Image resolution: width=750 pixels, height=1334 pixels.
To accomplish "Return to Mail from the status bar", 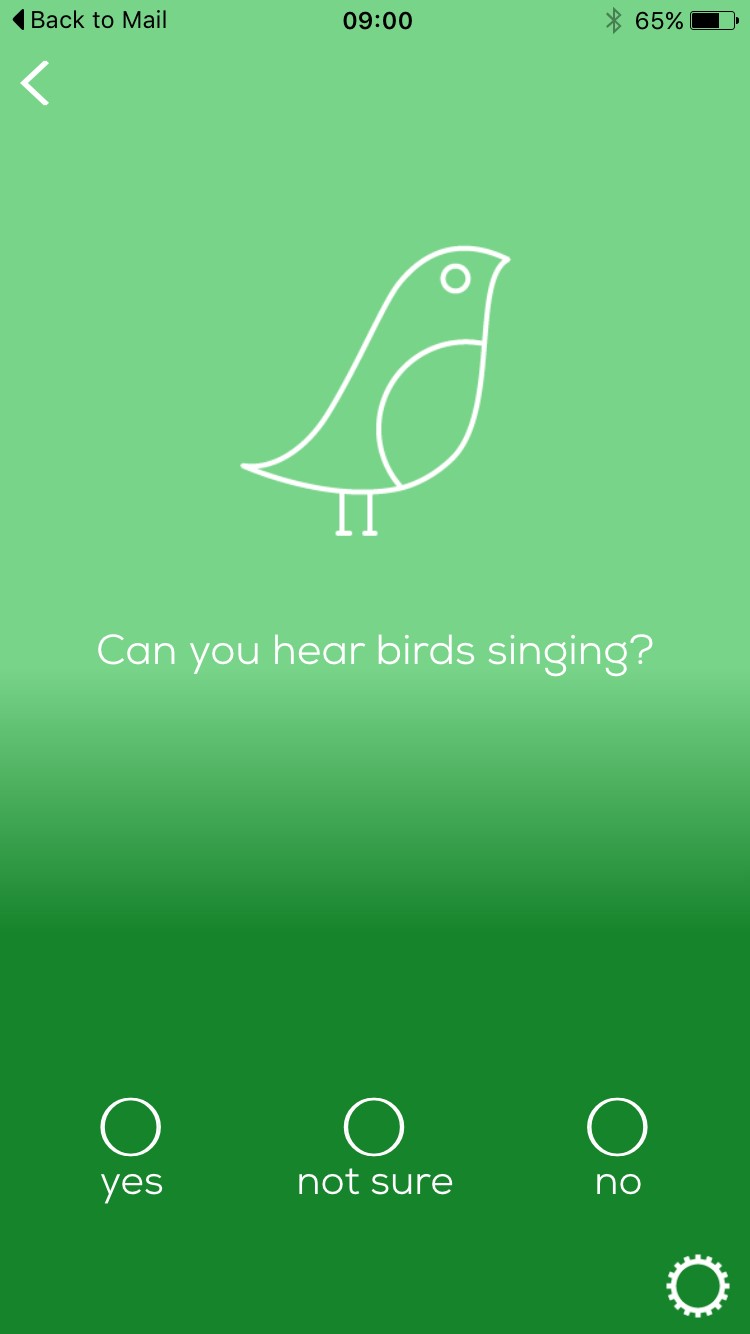I will pos(90,20).
